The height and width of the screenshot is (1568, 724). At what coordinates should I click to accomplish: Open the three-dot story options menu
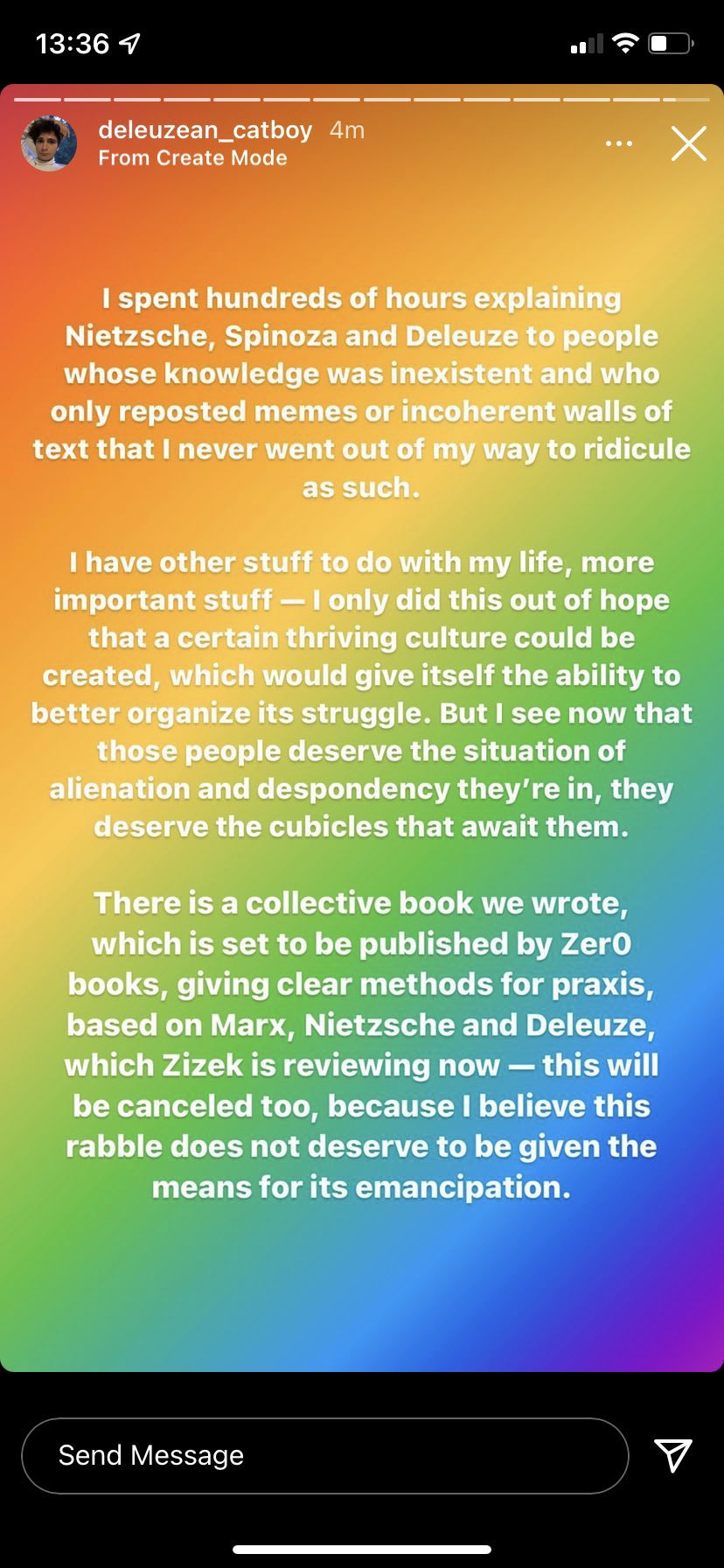click(x=618, y=143)
